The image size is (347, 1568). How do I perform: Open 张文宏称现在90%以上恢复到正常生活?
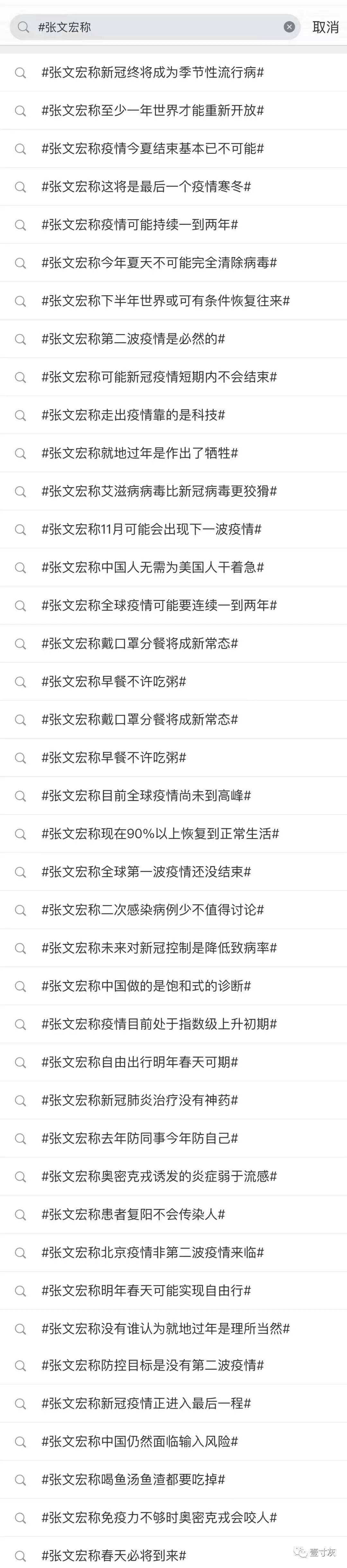173,834
